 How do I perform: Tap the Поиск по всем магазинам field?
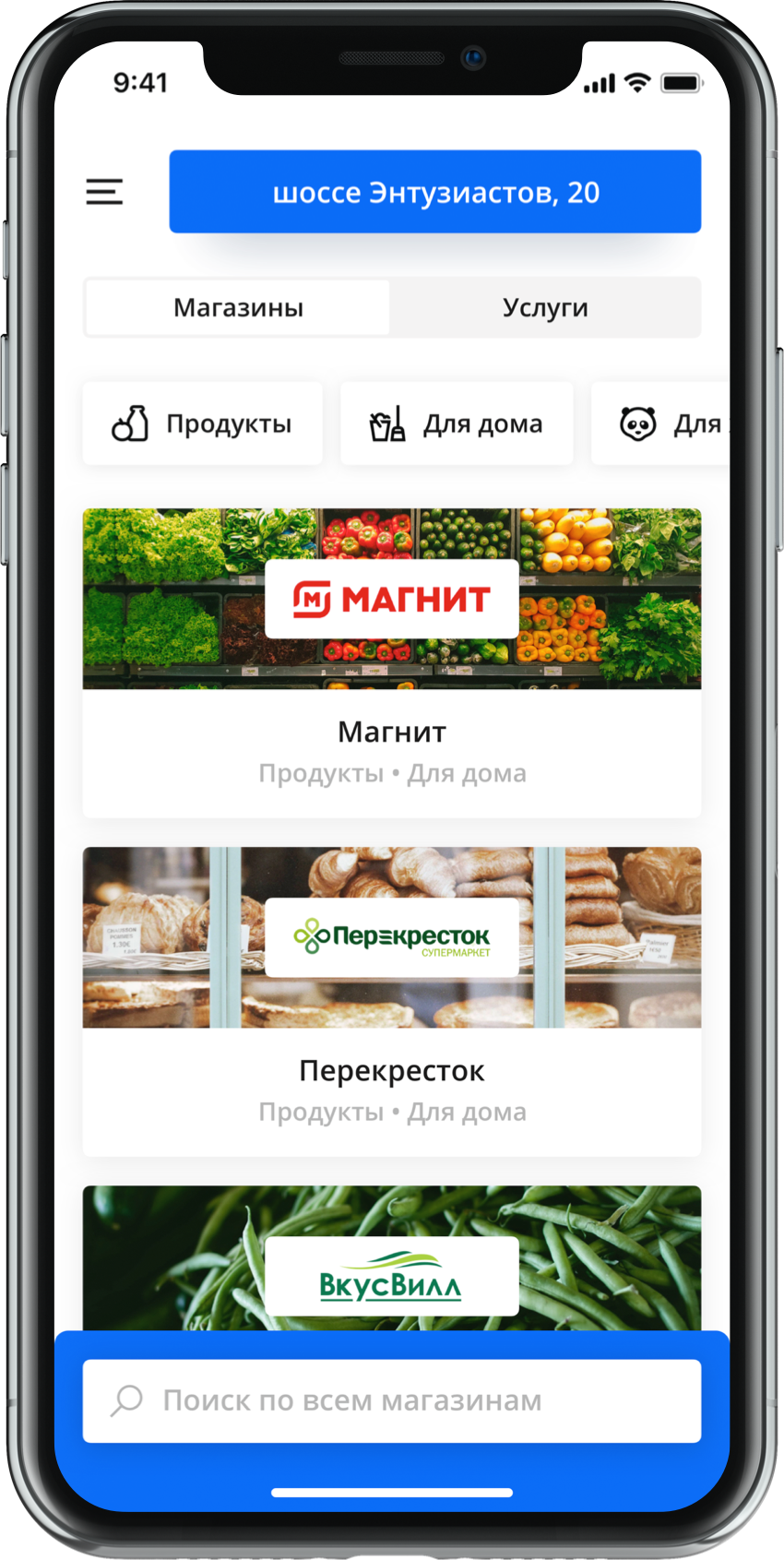tap(391, 1400)
